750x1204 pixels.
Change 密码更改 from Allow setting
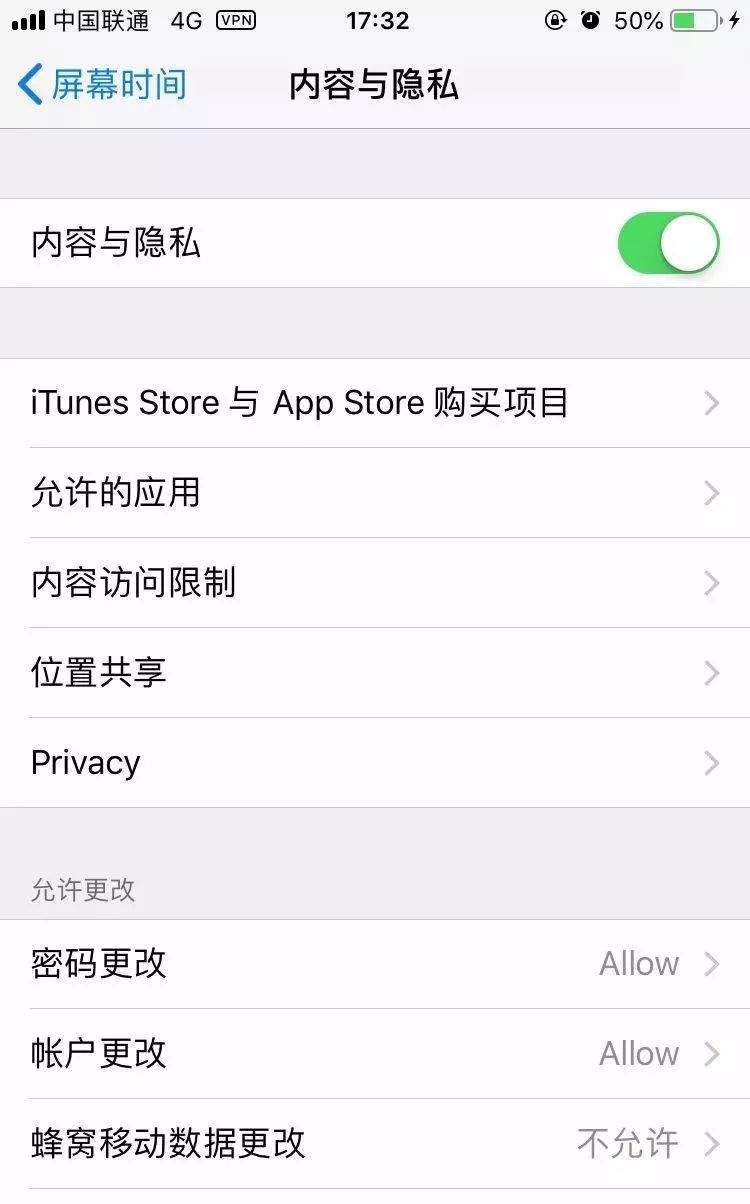(x=375, y=963)
